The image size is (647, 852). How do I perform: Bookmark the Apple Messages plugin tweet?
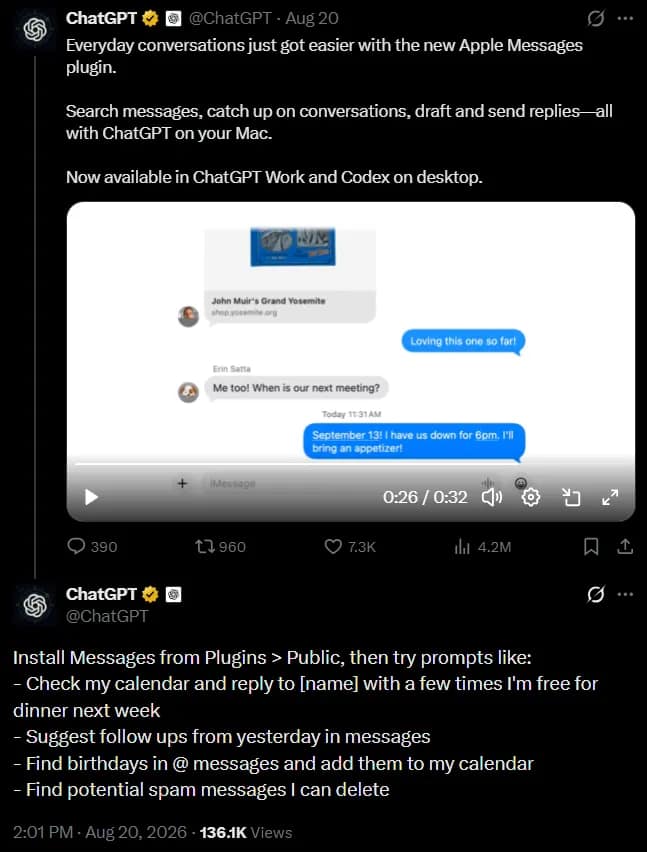tap(591, 547)
